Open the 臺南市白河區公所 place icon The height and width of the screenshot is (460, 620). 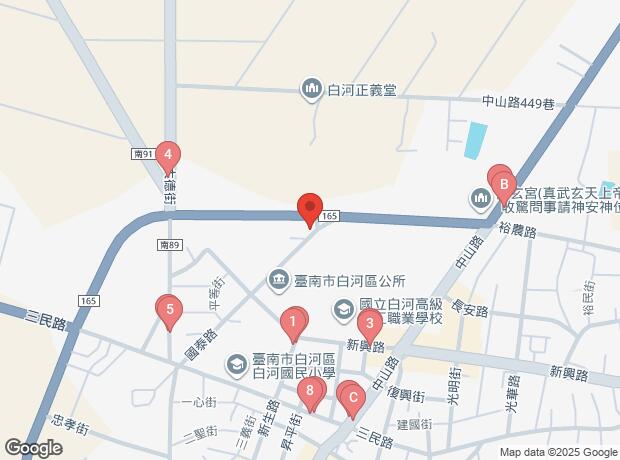pyautogui.click(x=276, y=279)
